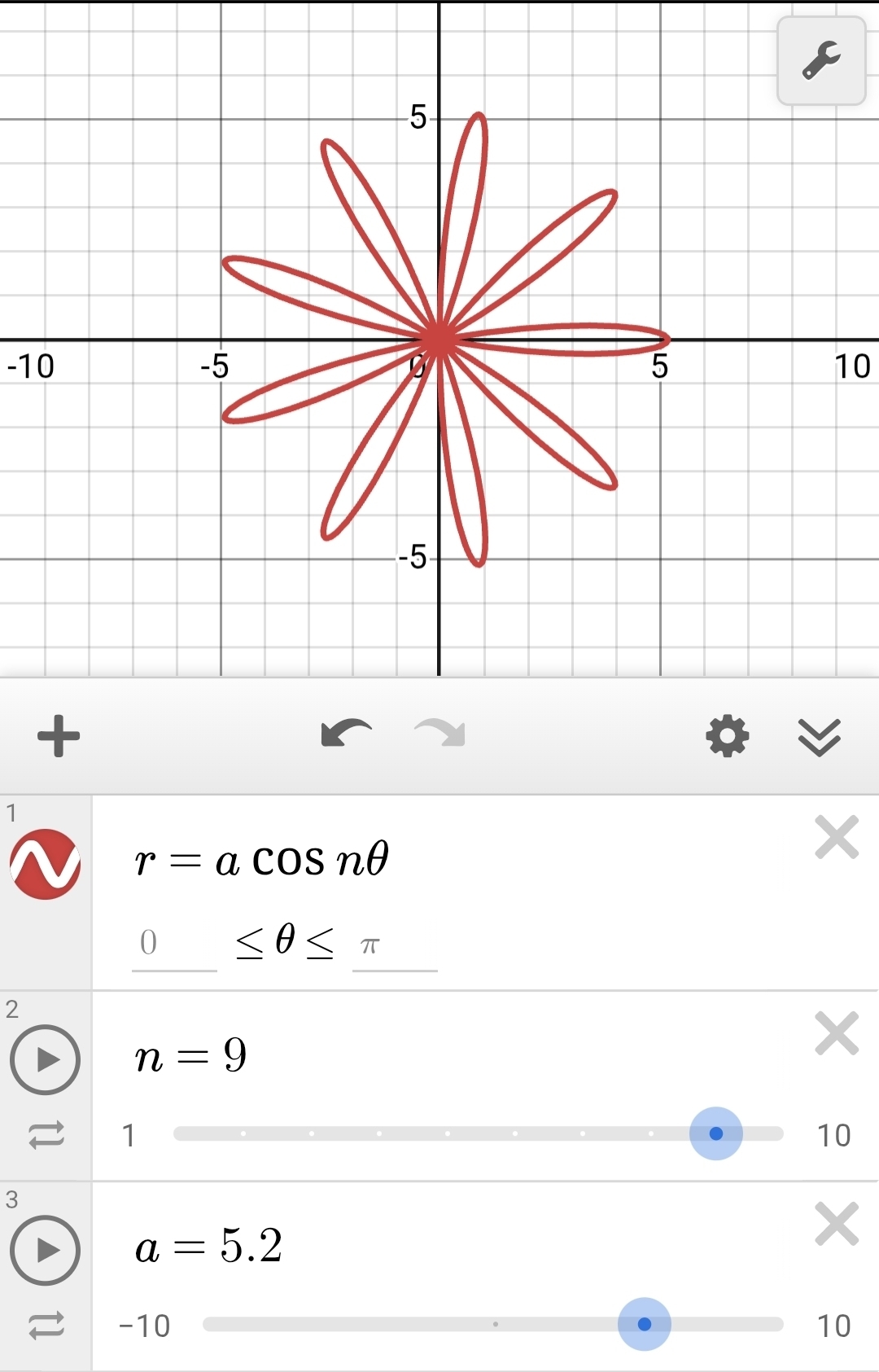Screen dimensions: 879x1372
Task: Delete the polar equation expression
Action: point(837,837)
